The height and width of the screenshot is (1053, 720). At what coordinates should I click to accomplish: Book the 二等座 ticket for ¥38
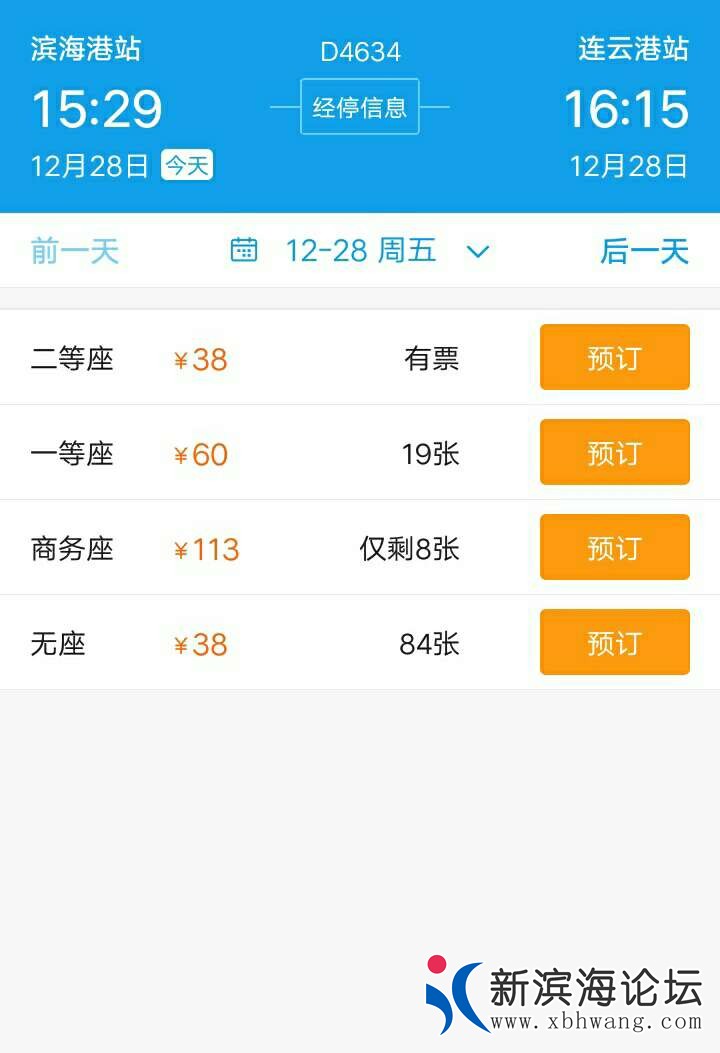(614, 357)
